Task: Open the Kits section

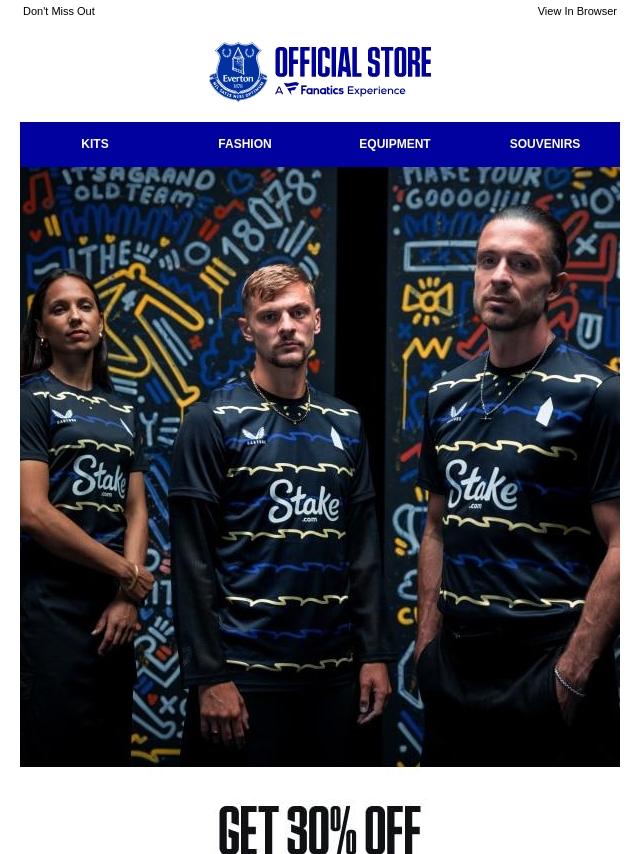Action: pyautogui.click(x=95, y=144)
